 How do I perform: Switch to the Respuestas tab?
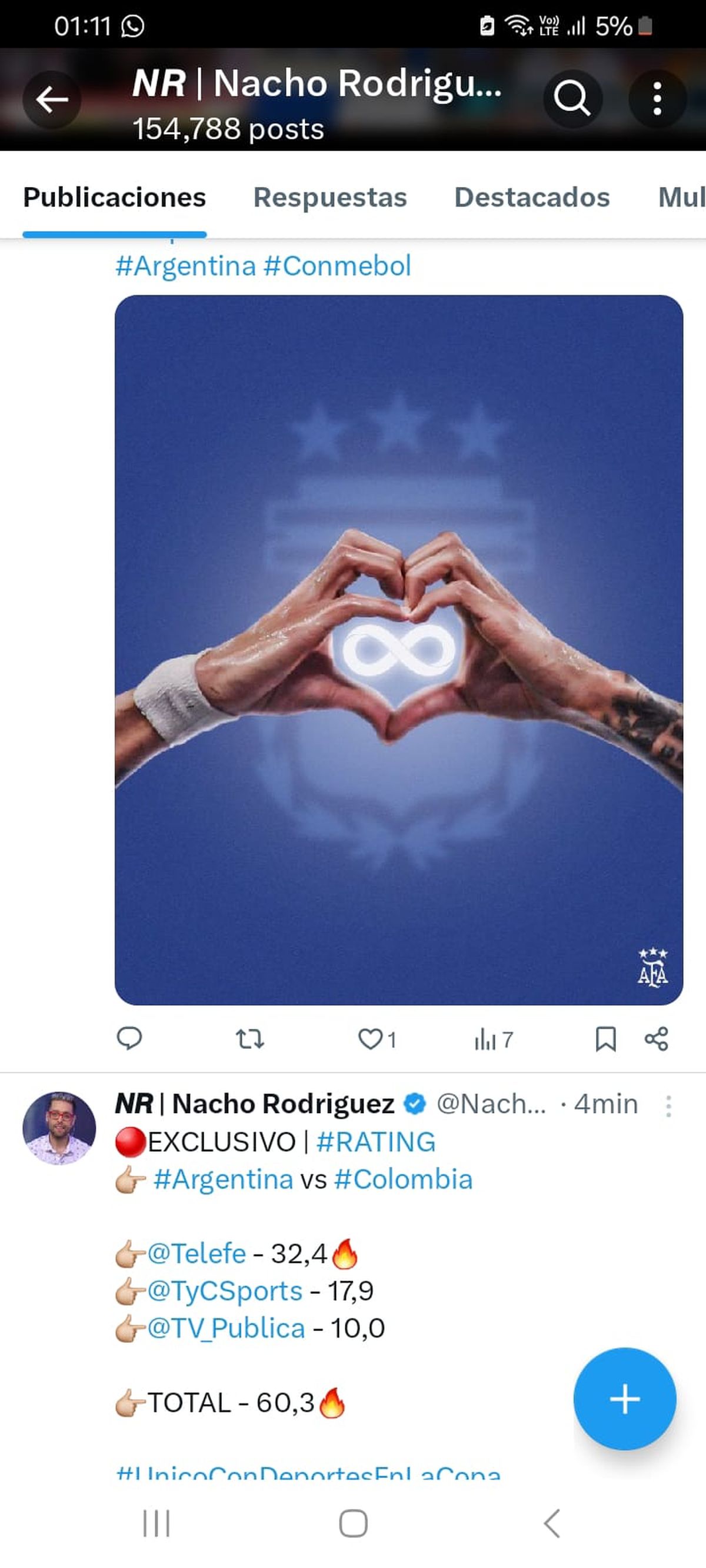click(329, 198)
